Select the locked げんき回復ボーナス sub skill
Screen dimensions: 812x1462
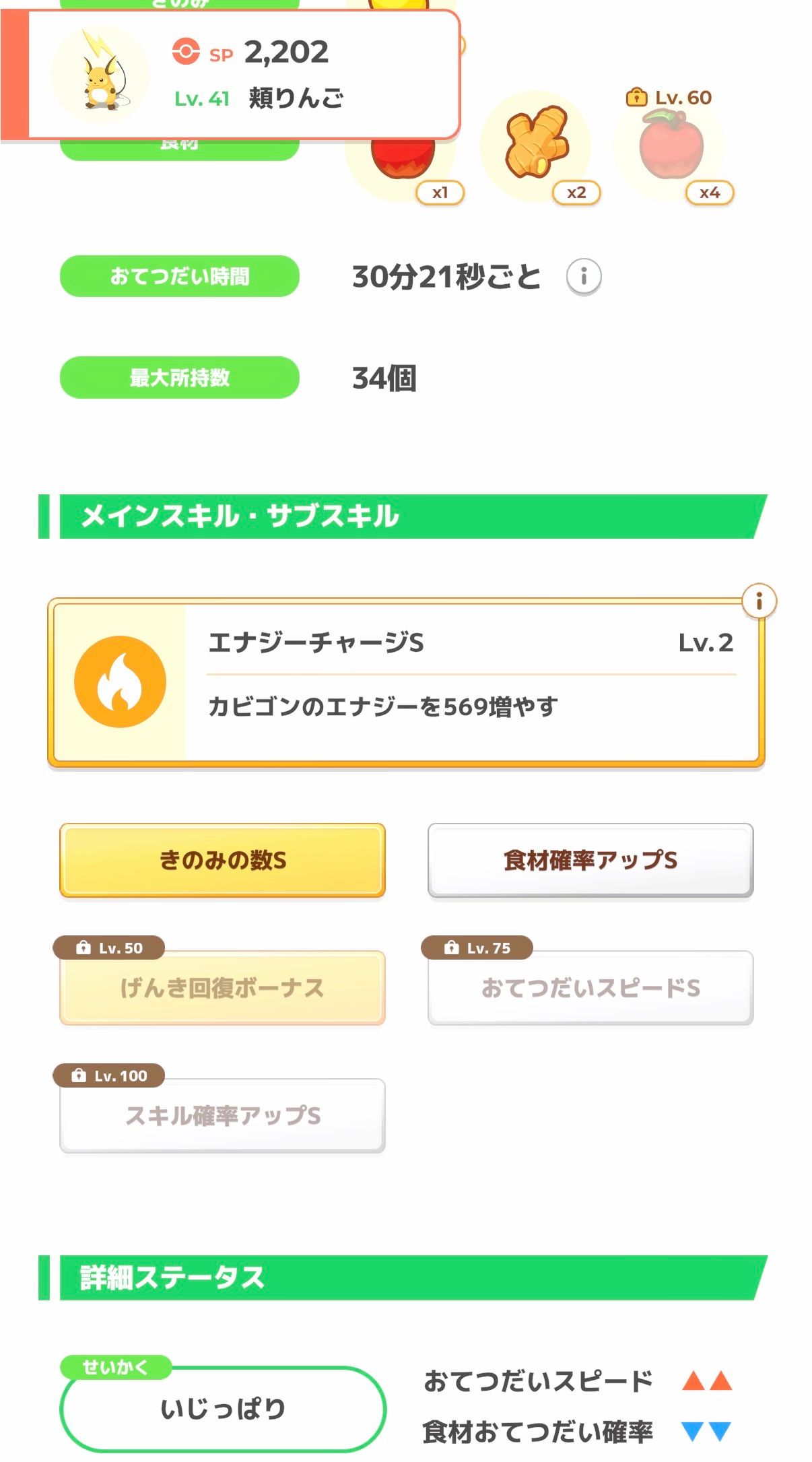coord(222,988)
